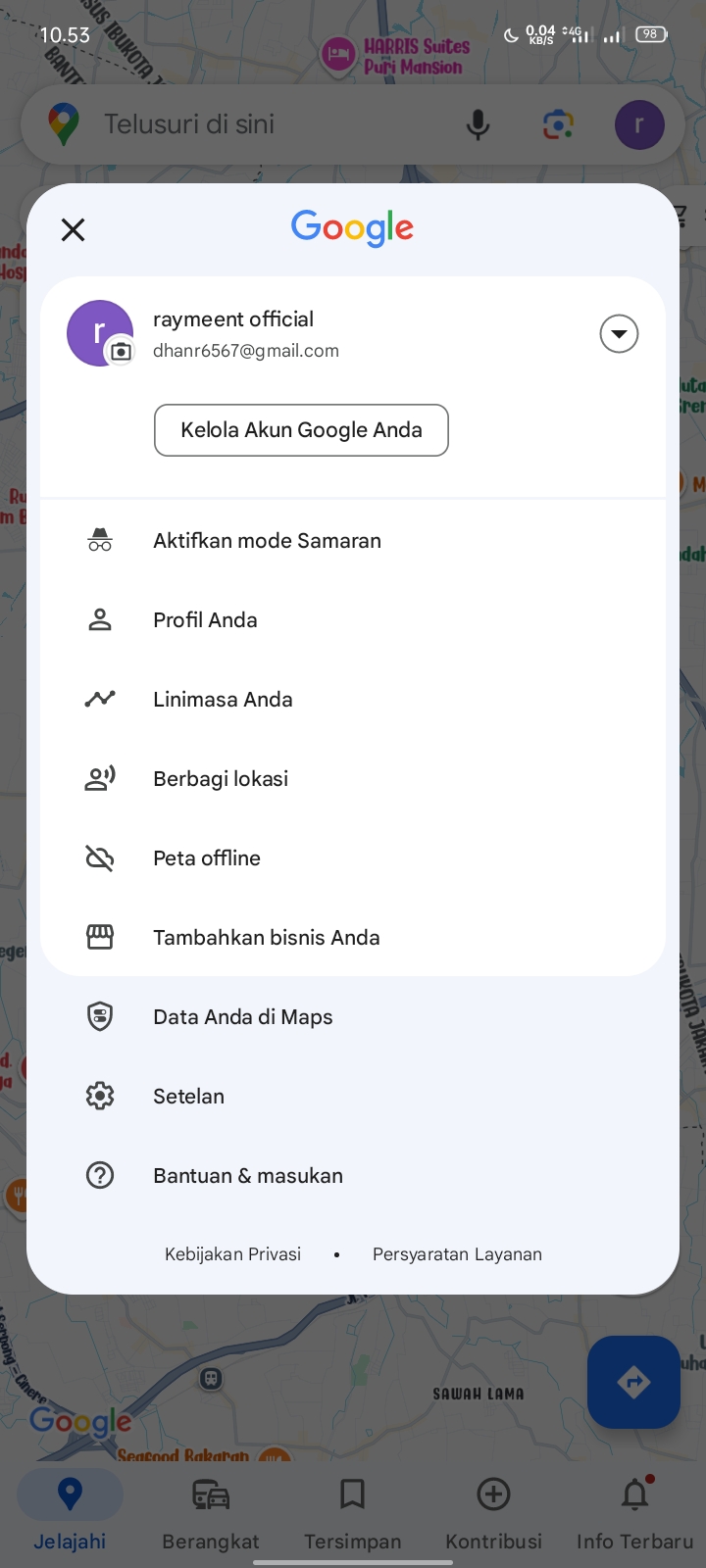Tap Kelola Akun Google Anda button
Viewport: 706px width, 1568px height.
tap(301, 430)
